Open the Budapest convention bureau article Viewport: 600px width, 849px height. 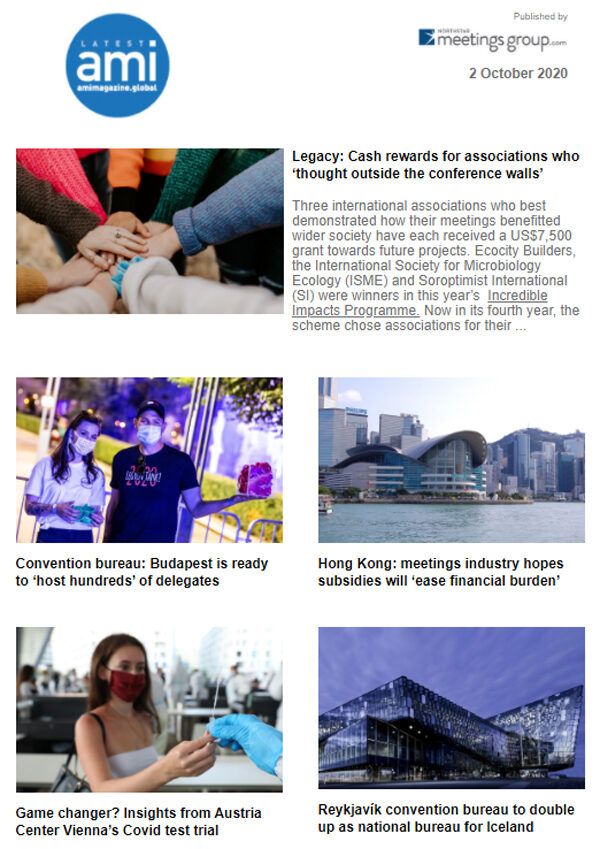pos(142,572)
